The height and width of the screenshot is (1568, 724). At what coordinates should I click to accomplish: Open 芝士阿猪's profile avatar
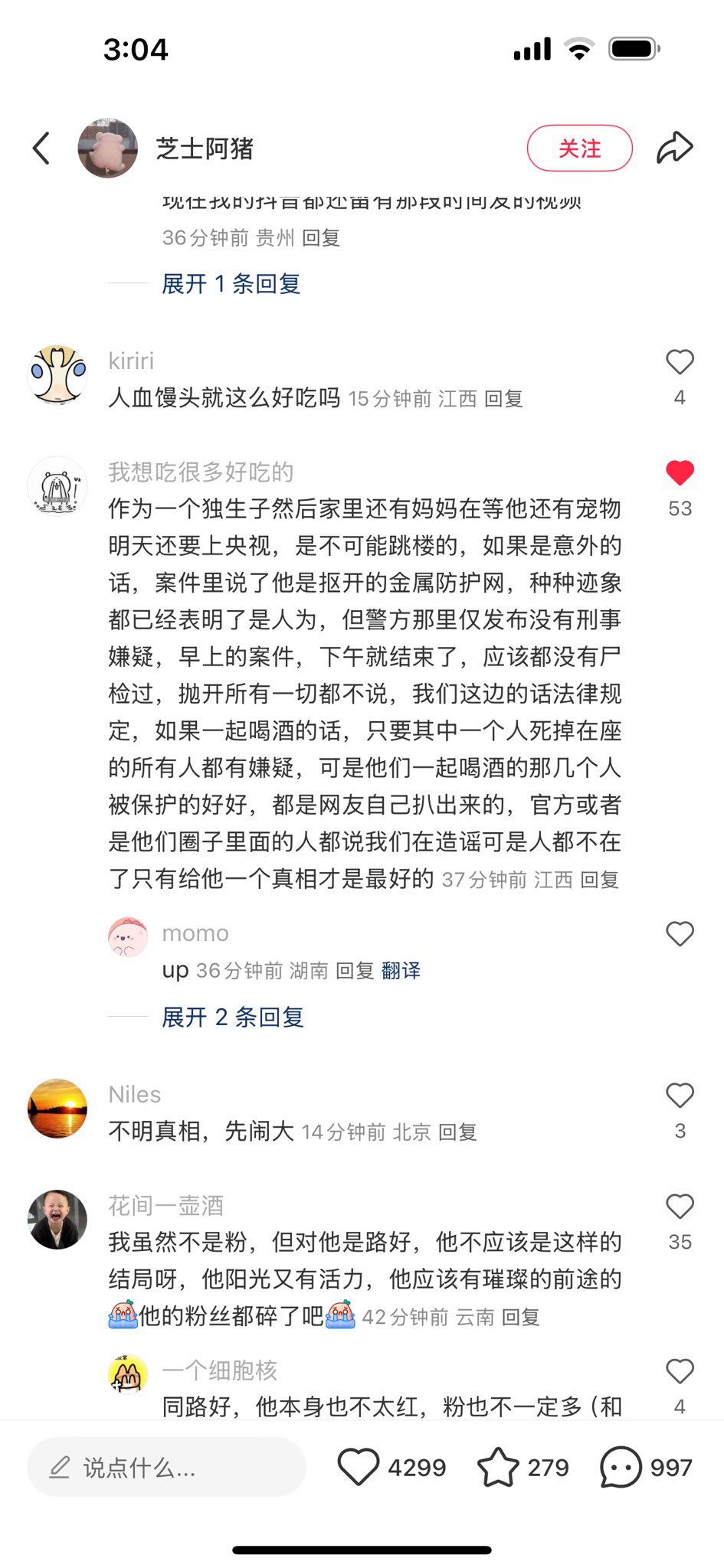[x=108, y=148]
